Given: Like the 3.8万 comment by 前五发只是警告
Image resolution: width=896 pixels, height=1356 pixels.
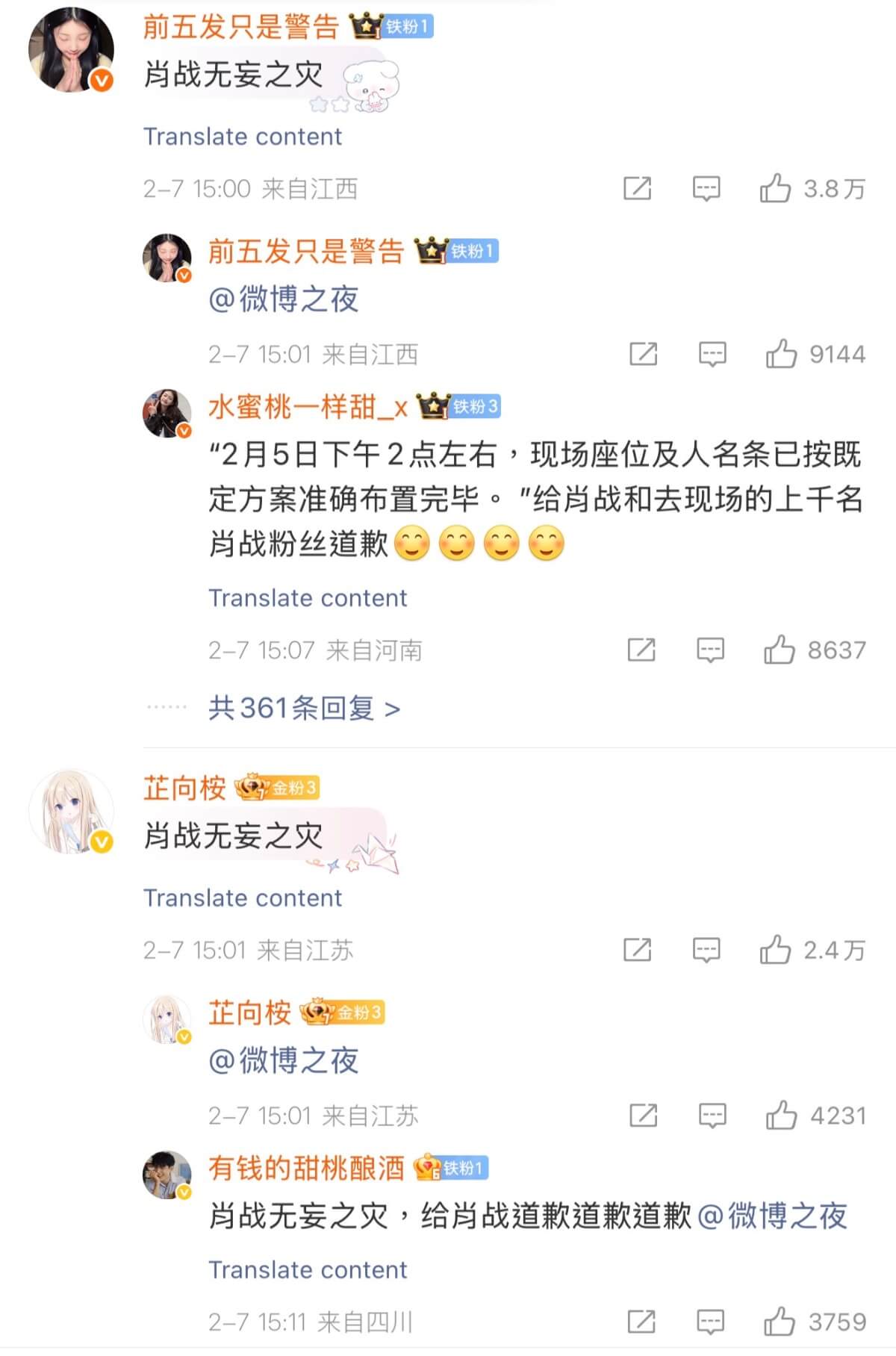Looking at the screenshot, I should pyautogui.click(x=775, y=189).
